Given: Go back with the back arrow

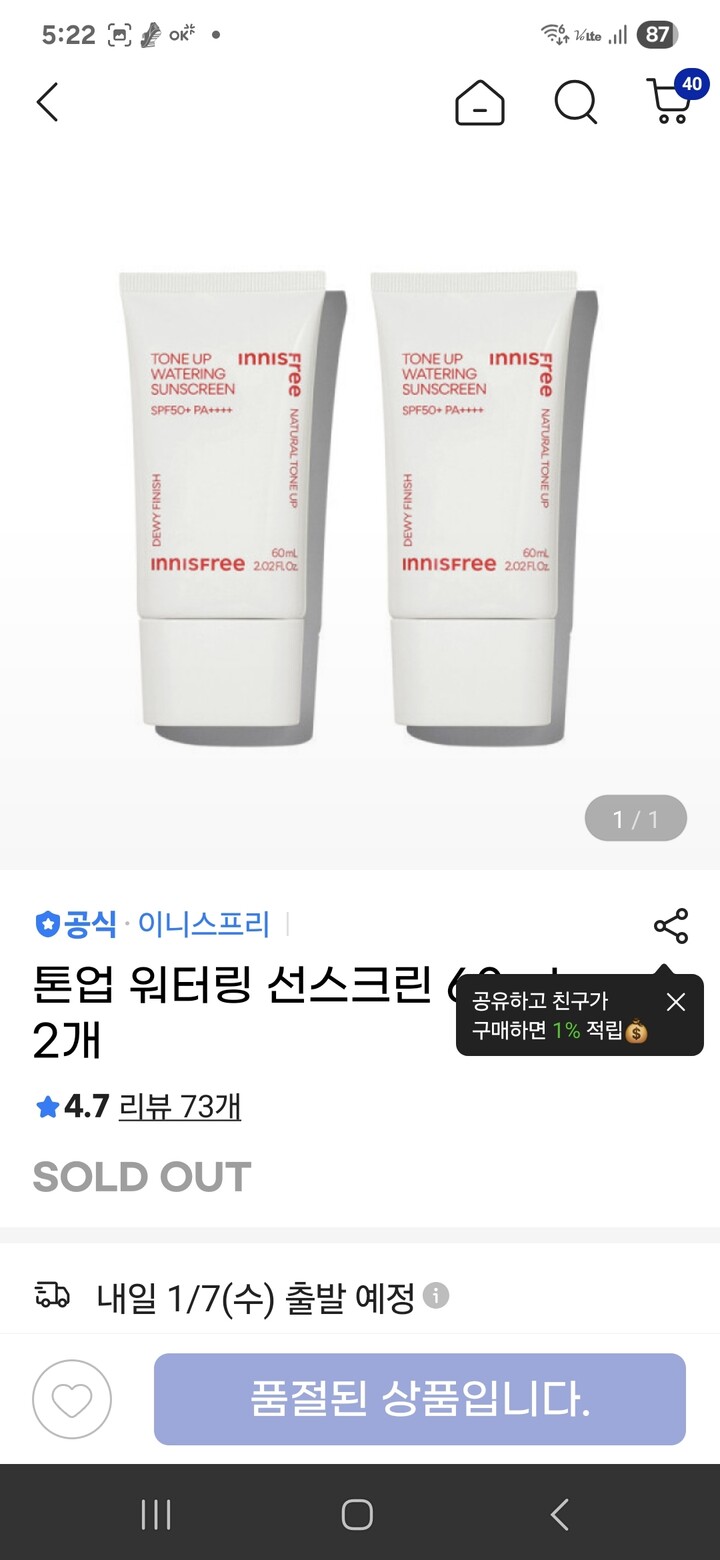Looking at the screenshot, I should pyautogui.click(x=47, y=102).
